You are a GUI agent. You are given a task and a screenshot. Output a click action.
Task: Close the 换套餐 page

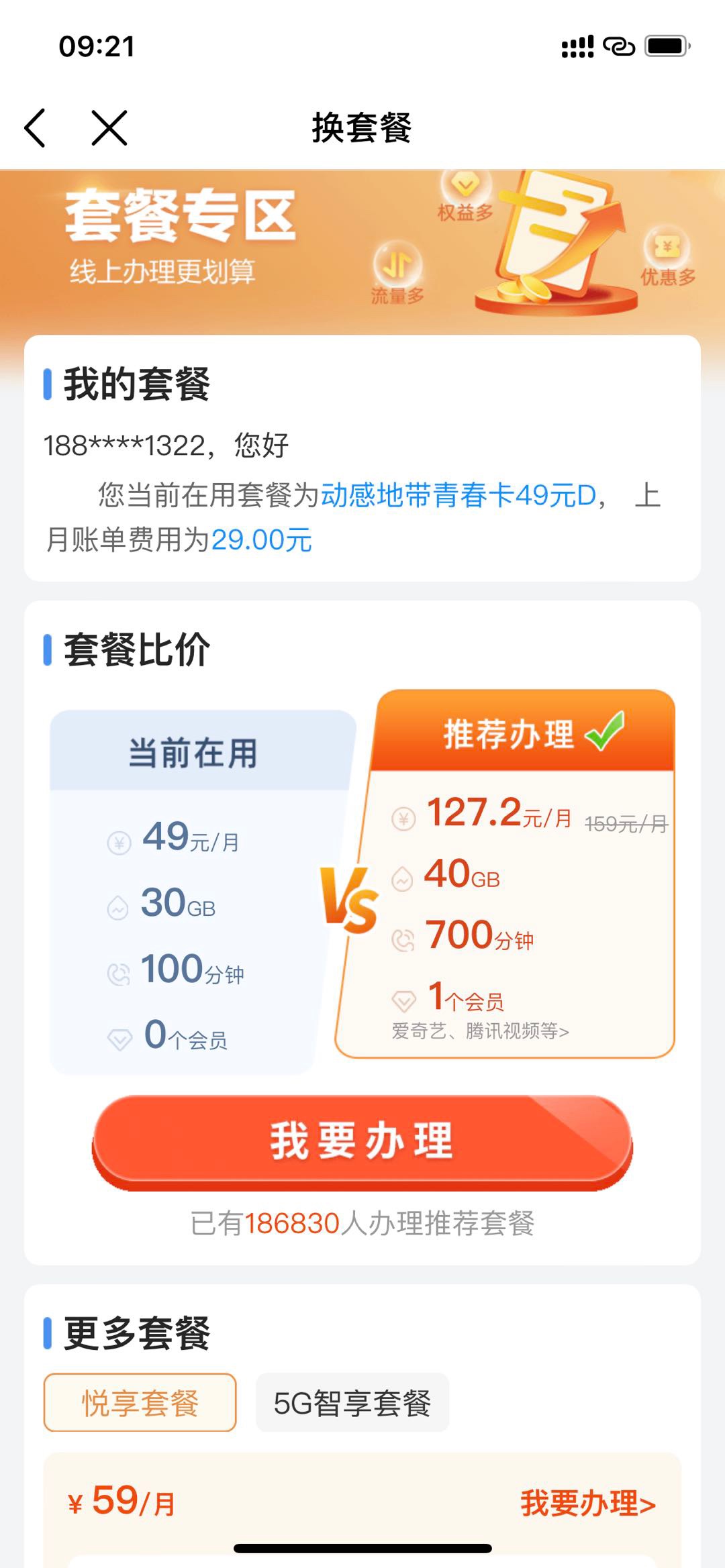(109, 127)
